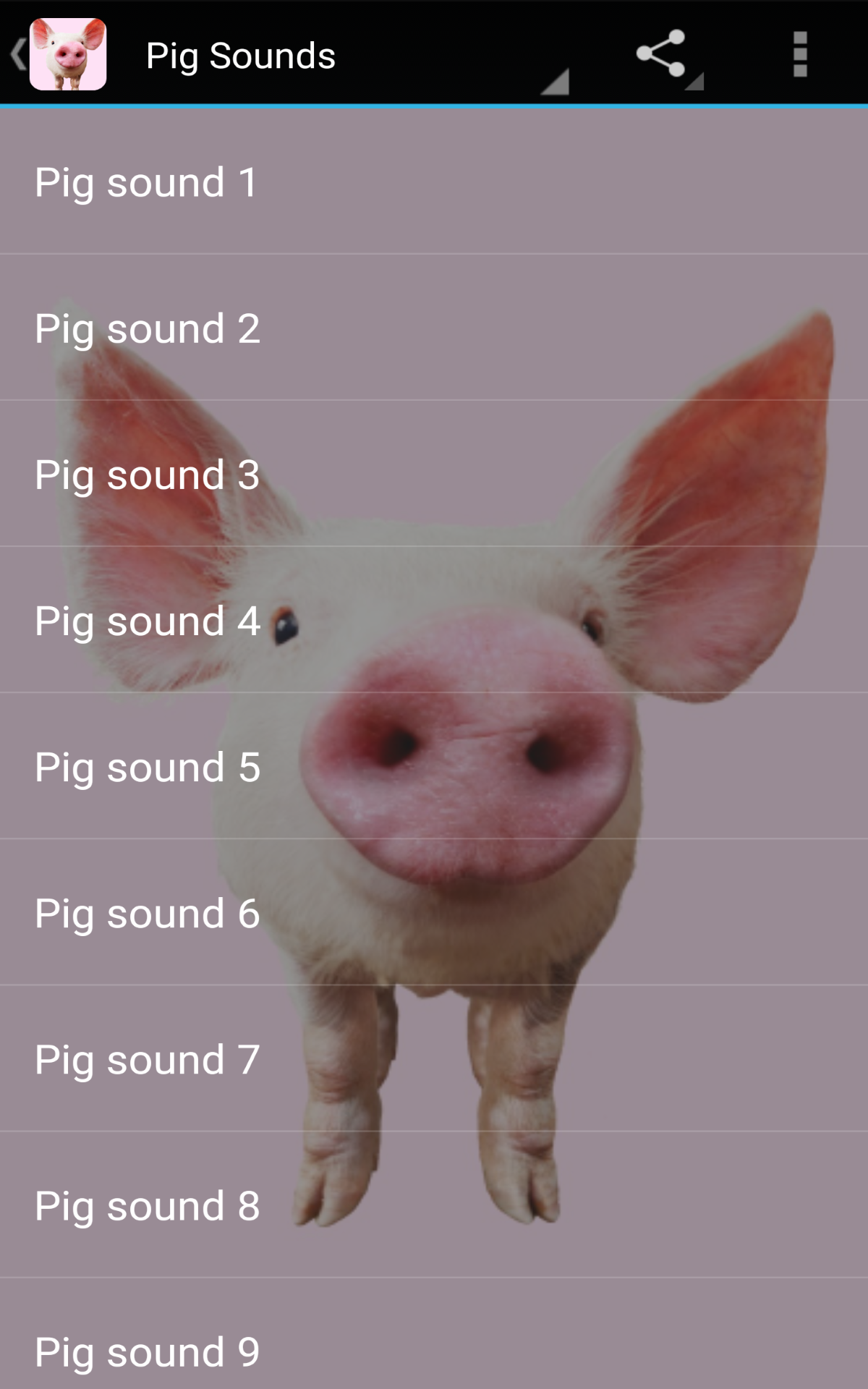868x1389 pixels.
Task: Select Pig sound 3 from the list
Action: click(x=145, y=475)
